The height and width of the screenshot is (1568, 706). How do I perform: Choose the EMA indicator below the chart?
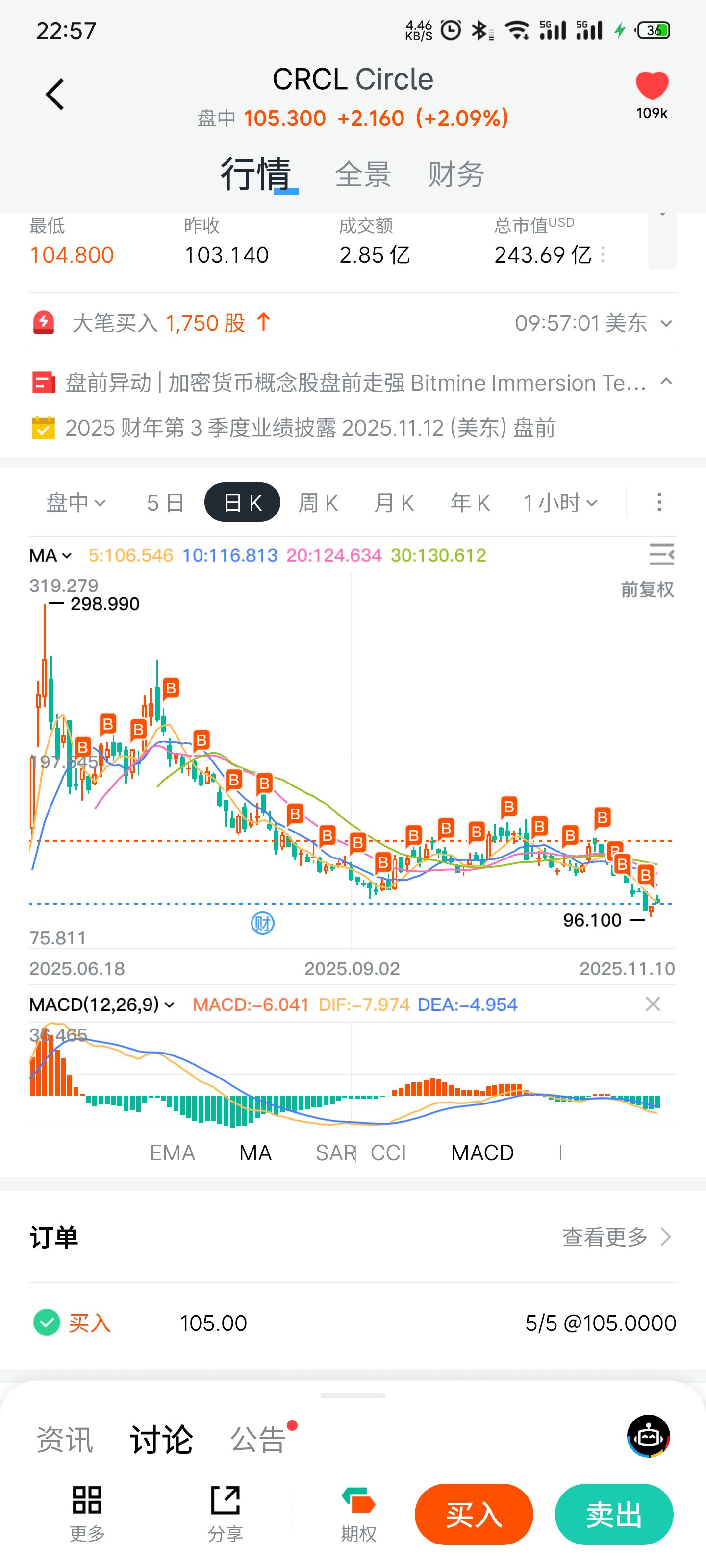(173, 1153)
